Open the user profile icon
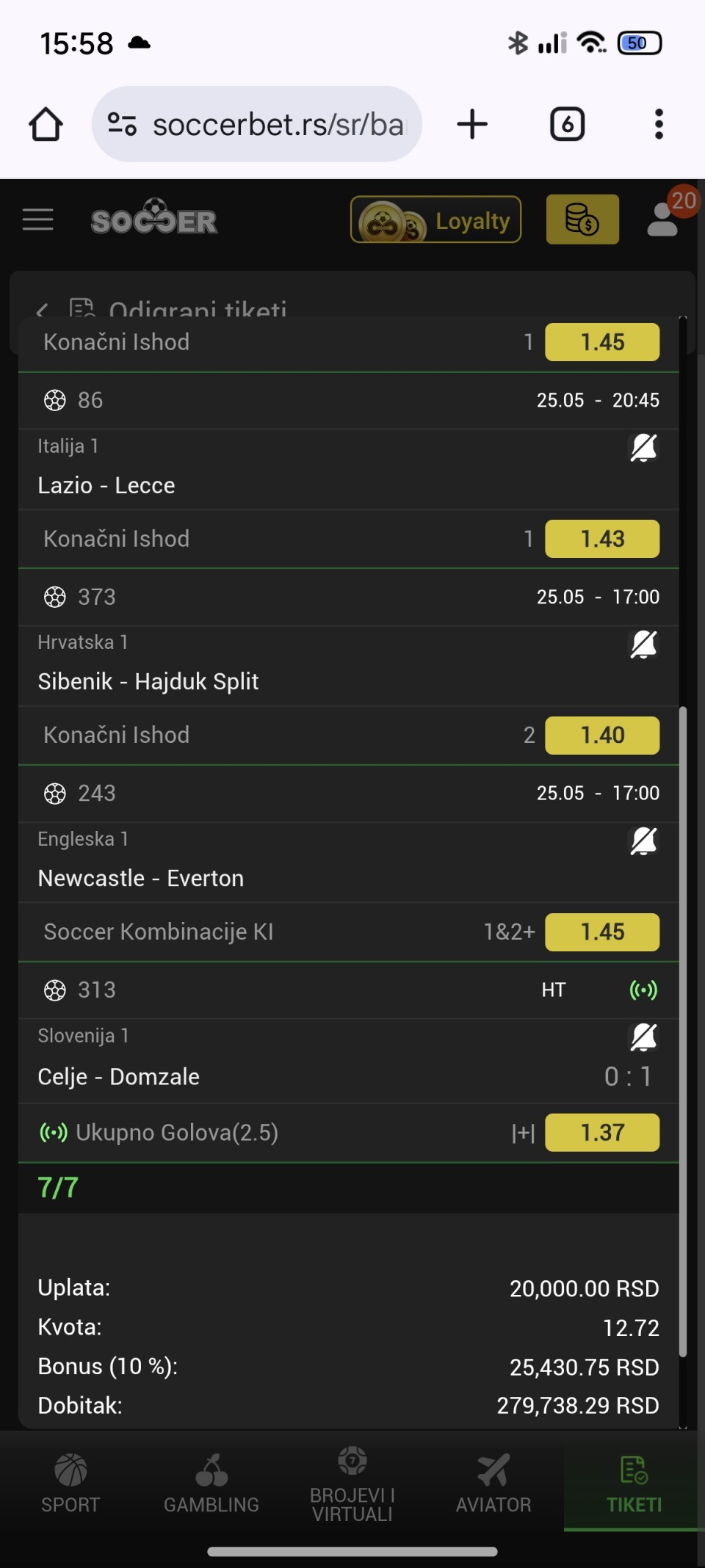Screen dimensions: 705x1568 click(x=662, y=219)
